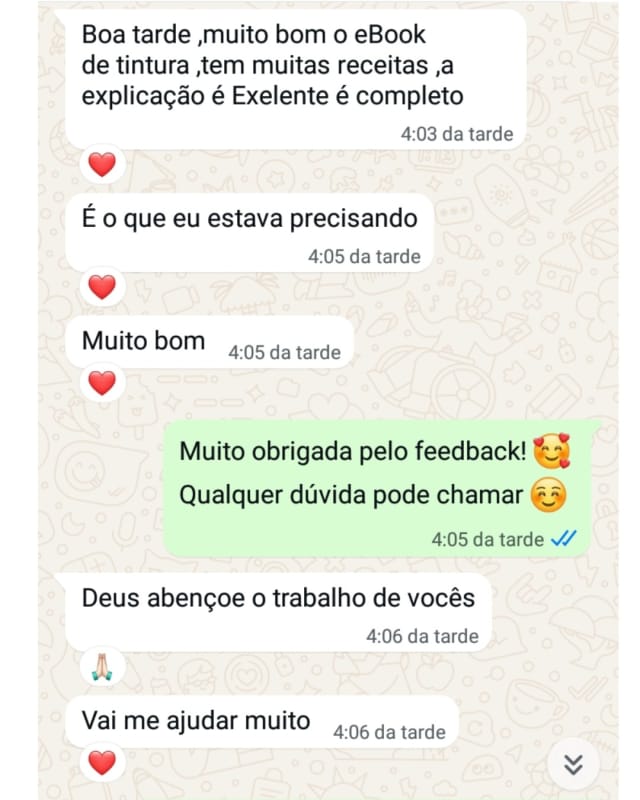View heart reaction under "É o que eu estava precisando"
Screen dimensions: 640x800
coord(102,287)
